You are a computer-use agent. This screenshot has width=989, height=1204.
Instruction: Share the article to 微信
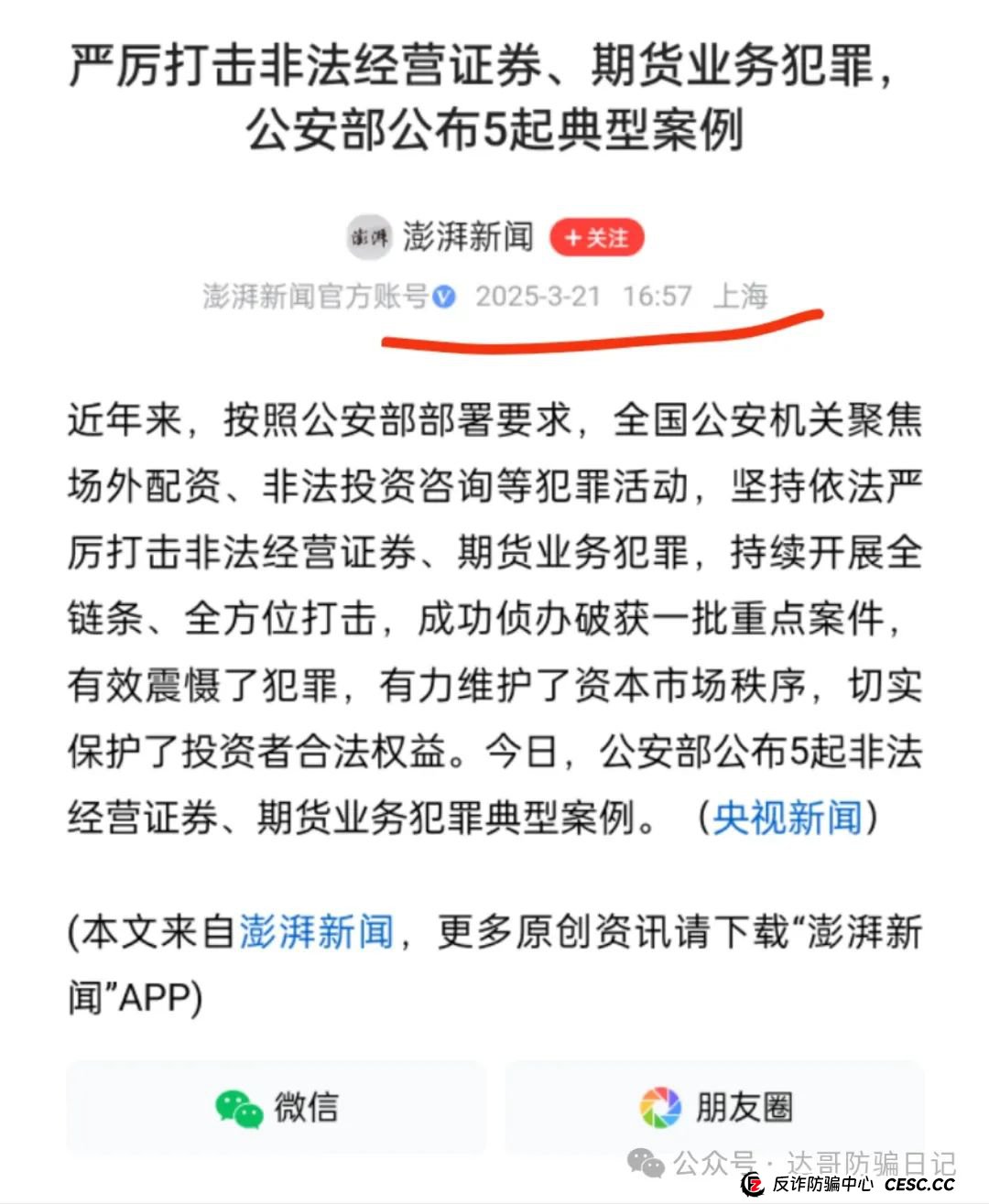[277, 1107]
